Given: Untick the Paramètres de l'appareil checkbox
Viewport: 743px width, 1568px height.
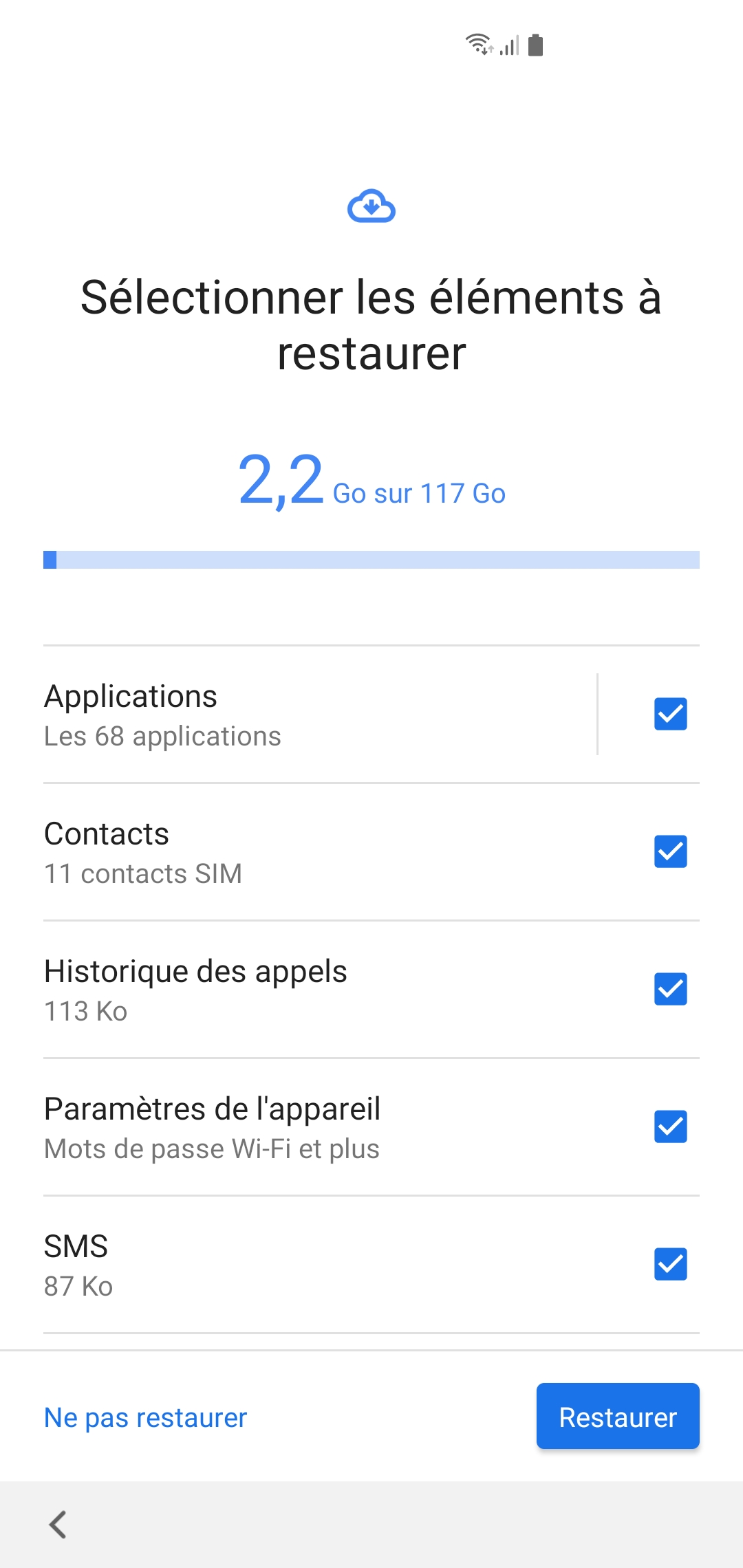Looking at the screenshot, I should coord(670,1126).
